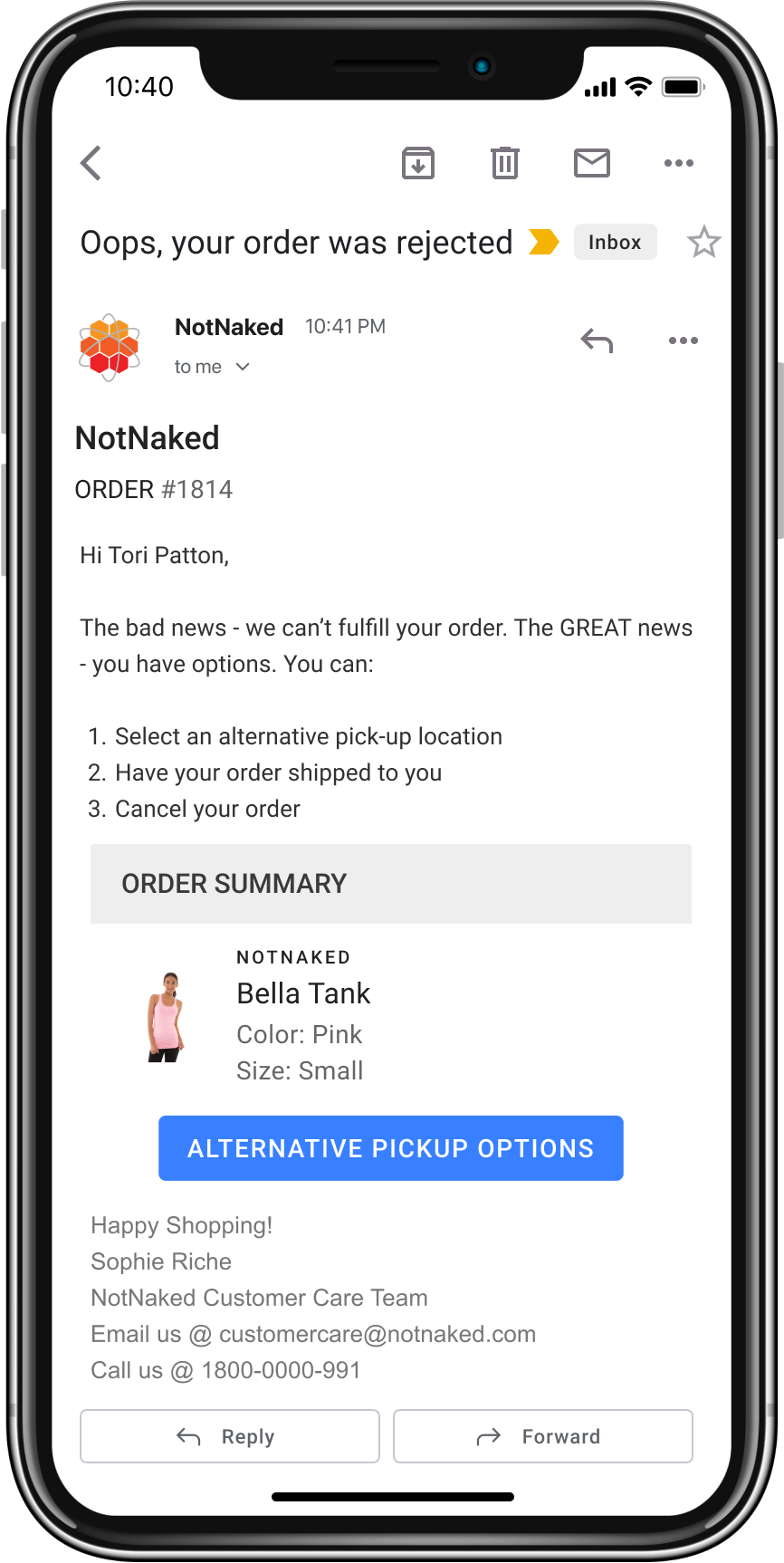This screenshot has height=1563, width=784.
Task: Star this email
Action: 703,243
